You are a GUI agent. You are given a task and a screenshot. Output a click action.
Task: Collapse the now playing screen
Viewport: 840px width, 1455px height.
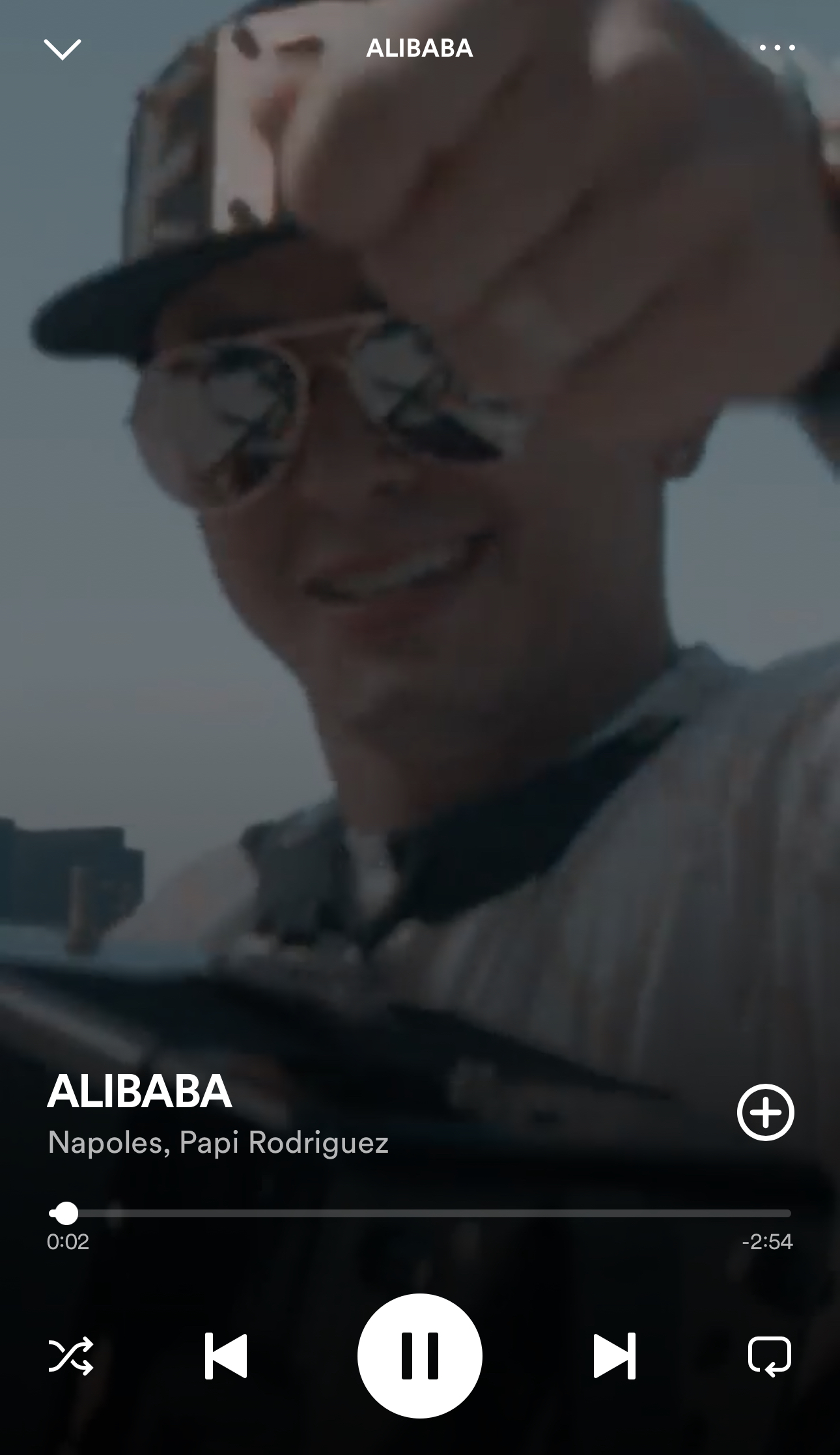coord(62,49)
